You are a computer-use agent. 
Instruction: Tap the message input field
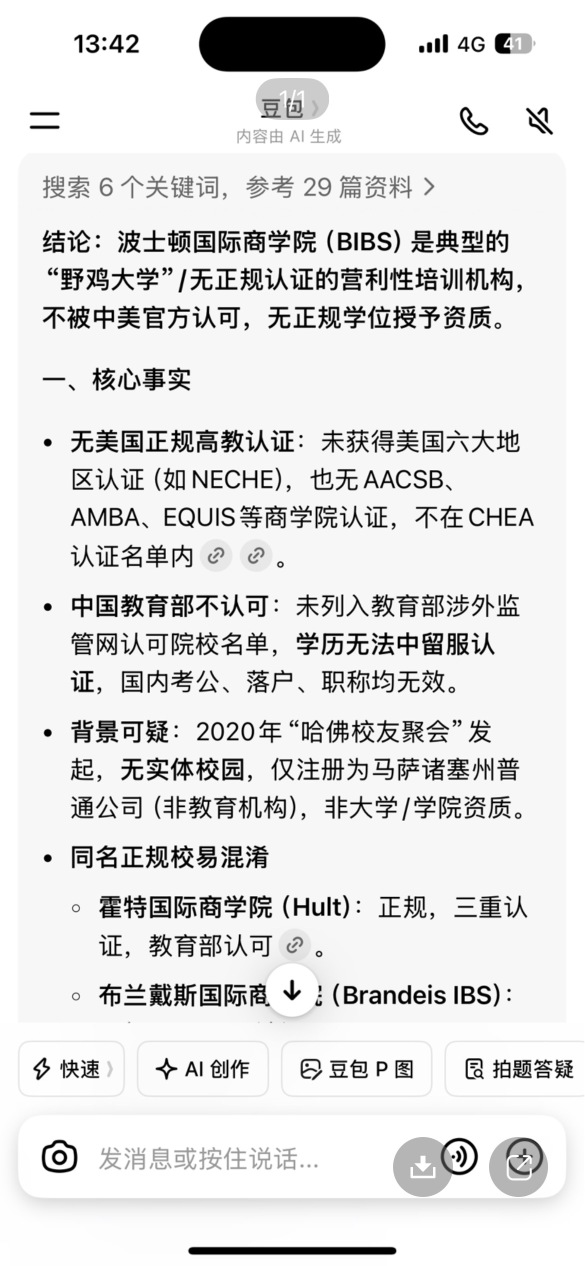[x=250, y=1158]
